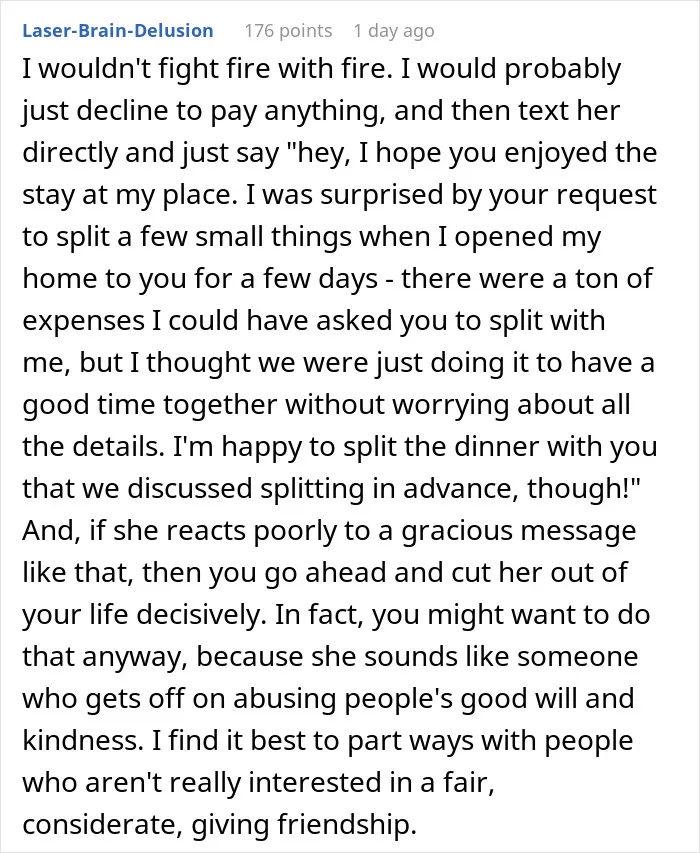Open Laser-Brain-Delusion's user profile
The height and width of the screenshot is (853, 700).
point(117,30)
